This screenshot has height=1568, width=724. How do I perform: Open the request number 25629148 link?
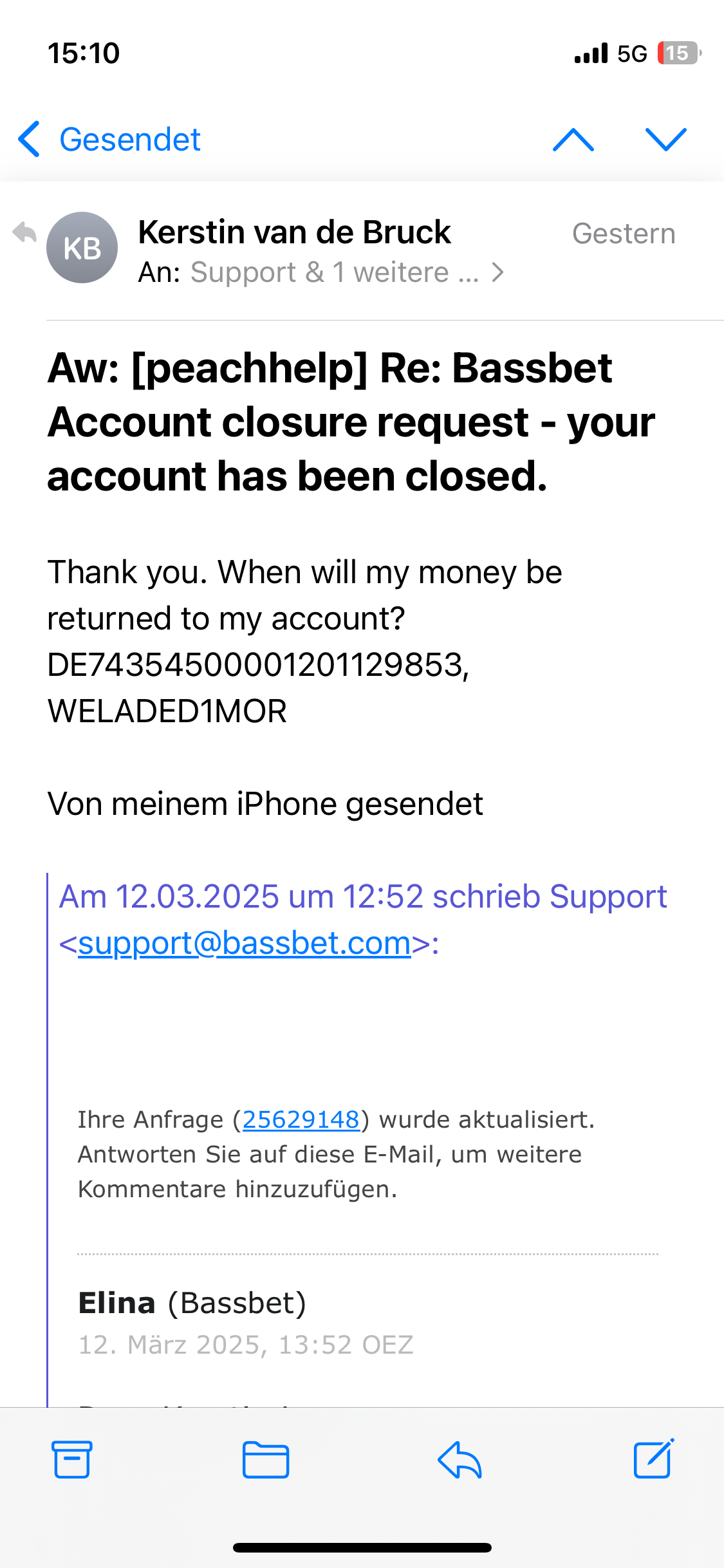pyautogui.click(x=301, y=1119)
